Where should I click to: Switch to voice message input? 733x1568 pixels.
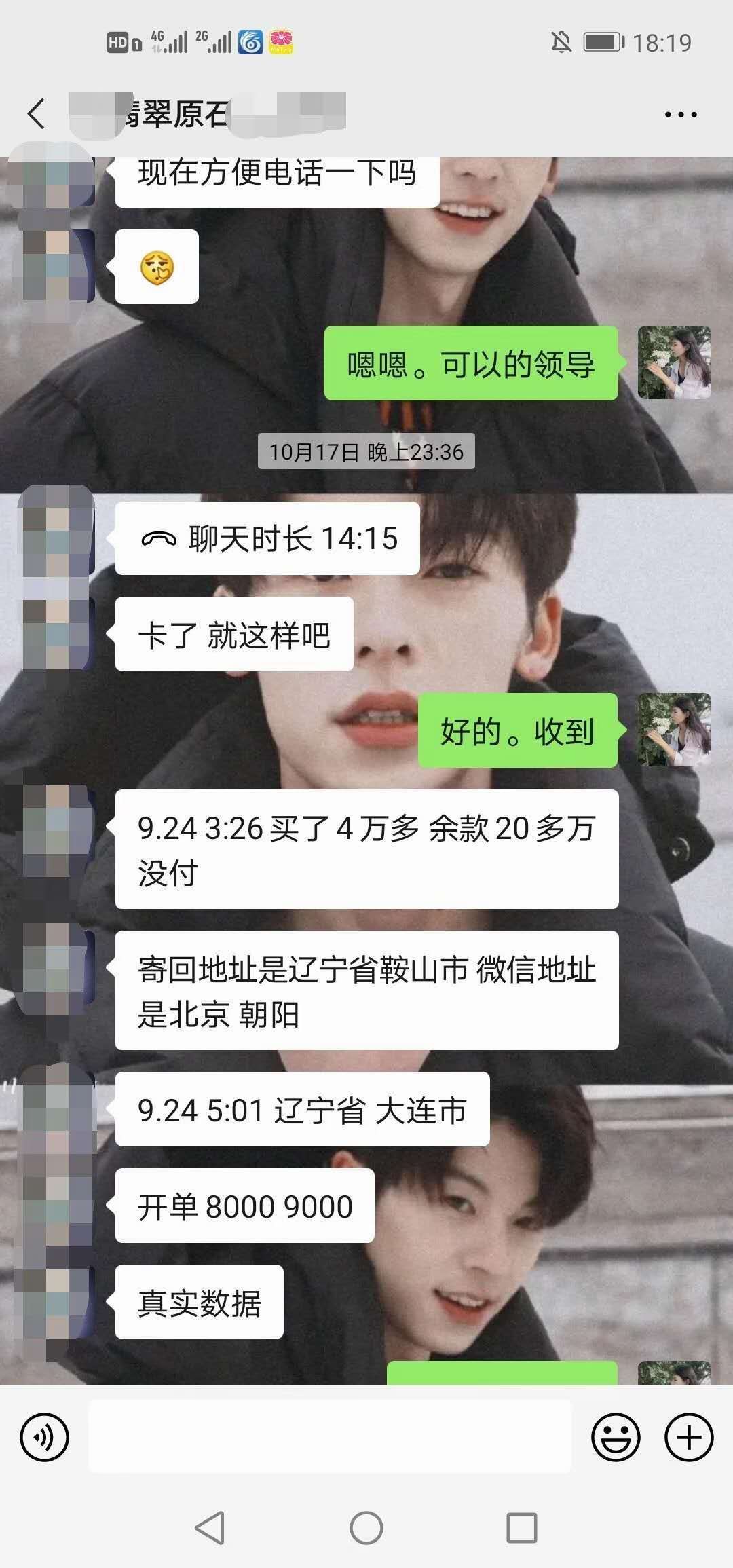point(45,1437)
